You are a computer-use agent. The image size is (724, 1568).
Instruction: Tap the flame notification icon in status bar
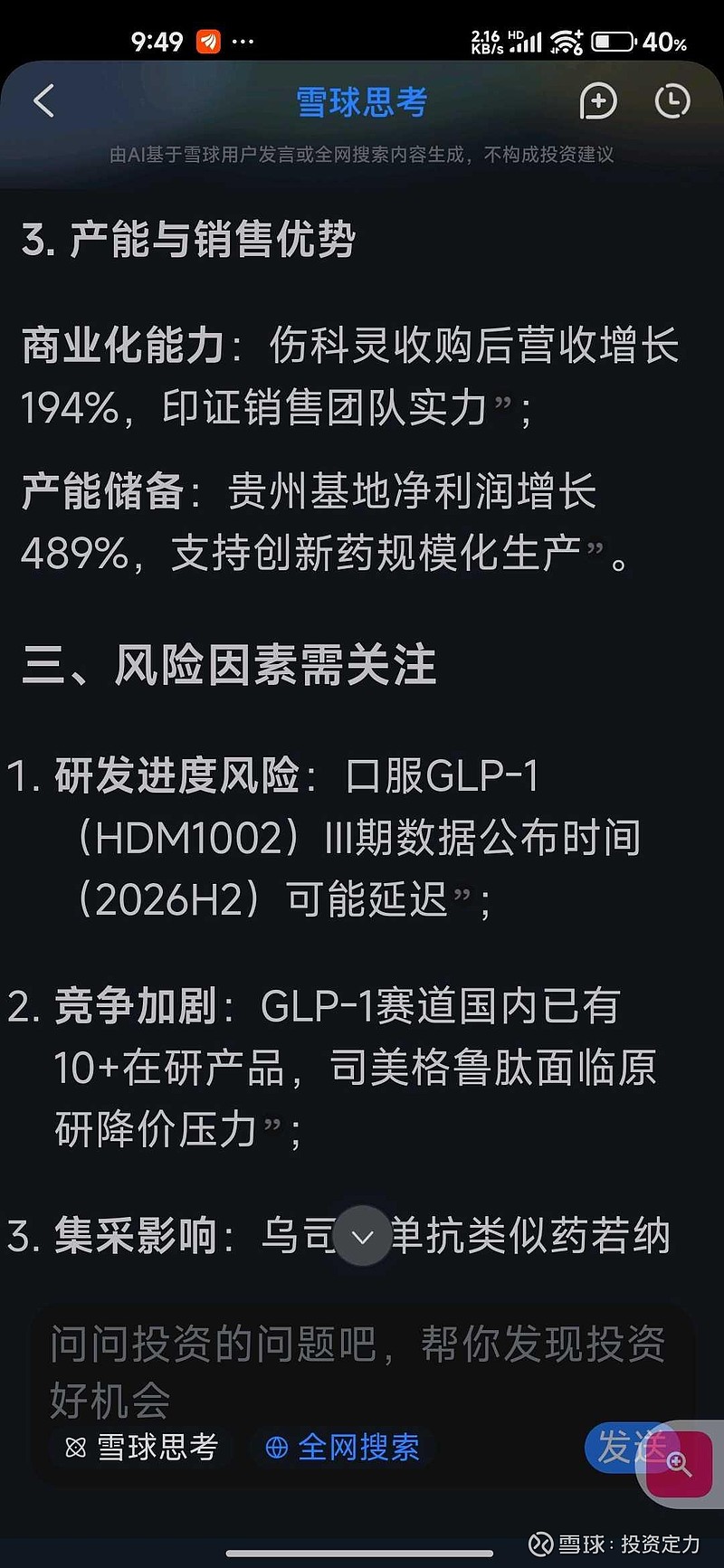(208, 41)
